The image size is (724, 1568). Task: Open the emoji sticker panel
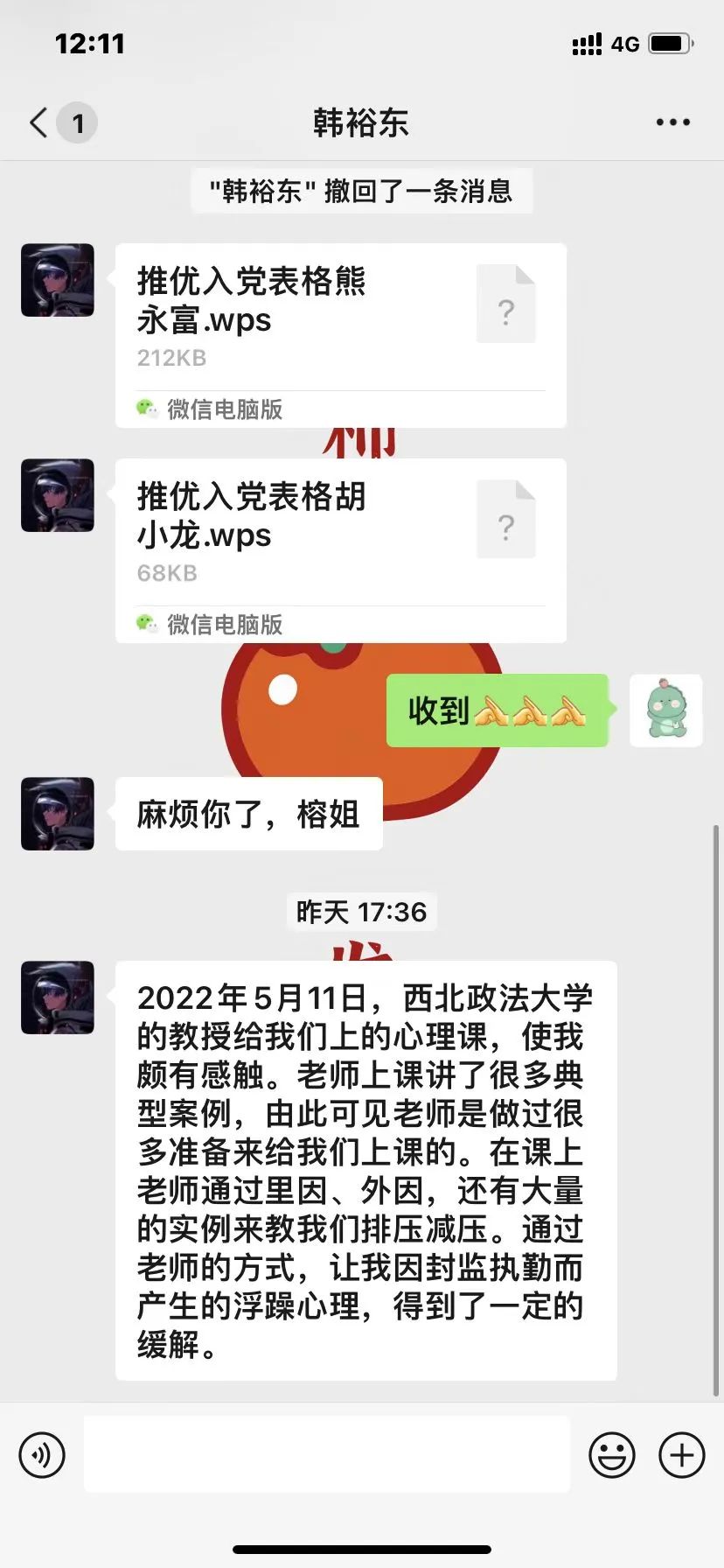coord(611,1455)
